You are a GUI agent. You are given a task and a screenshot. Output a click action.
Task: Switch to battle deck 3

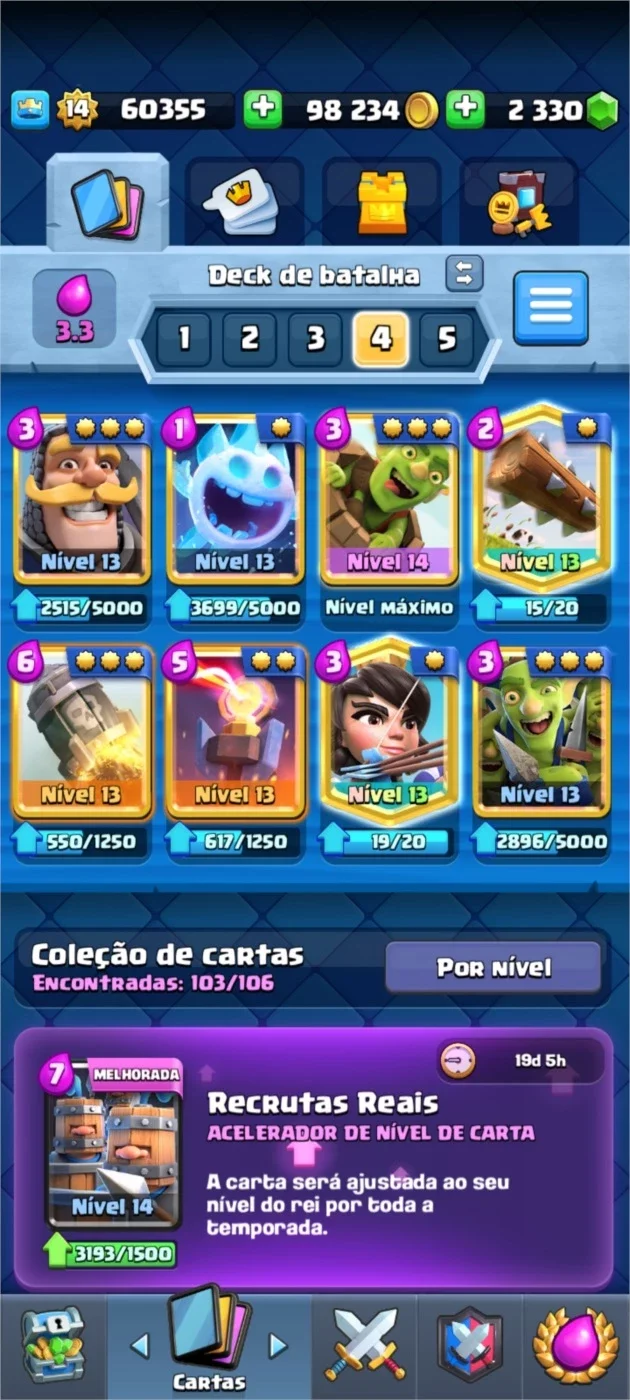pyautogui.click(x=315, y=339)
